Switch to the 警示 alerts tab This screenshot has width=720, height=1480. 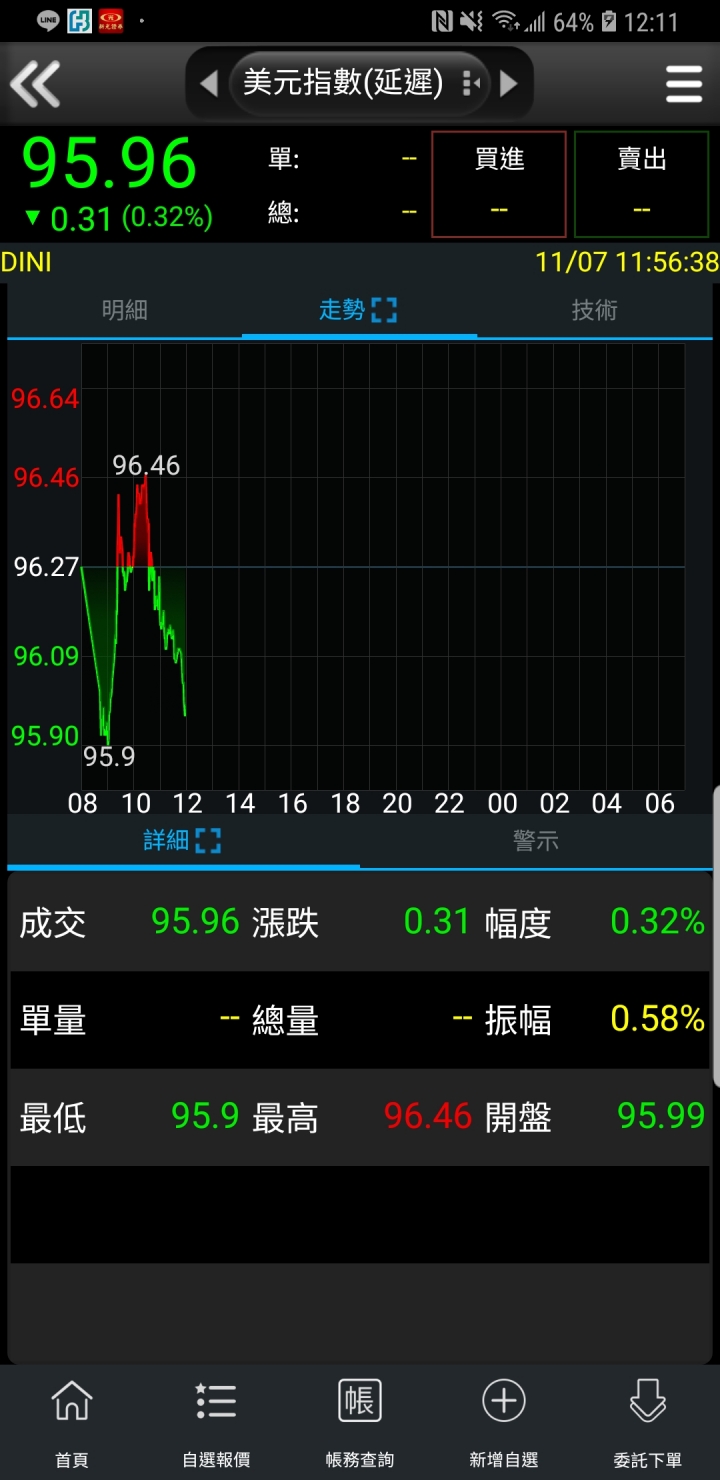pyautogui.click(x=536, y=840)
